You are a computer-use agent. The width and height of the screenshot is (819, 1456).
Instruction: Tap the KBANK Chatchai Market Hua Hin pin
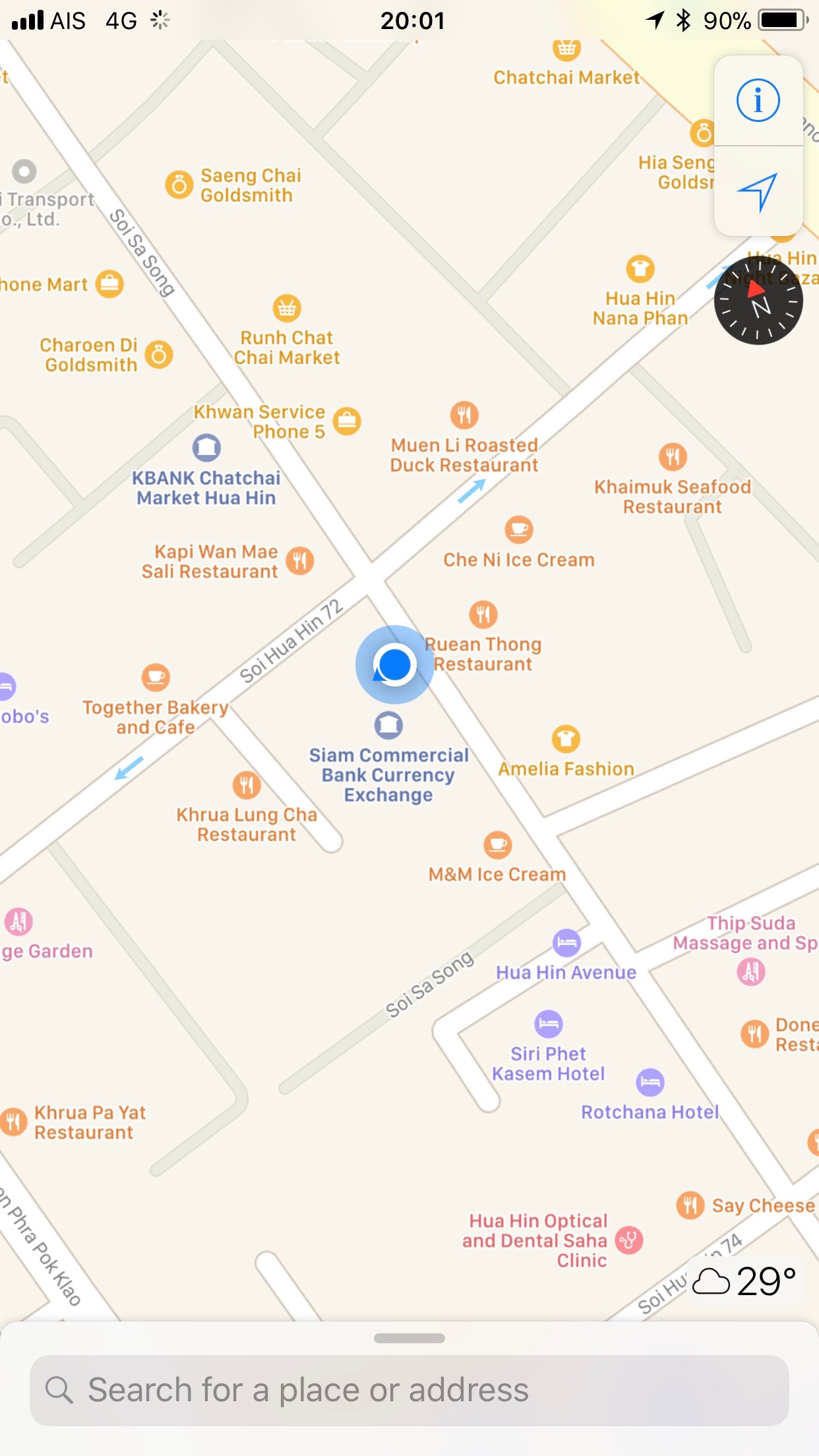[206, 448]
